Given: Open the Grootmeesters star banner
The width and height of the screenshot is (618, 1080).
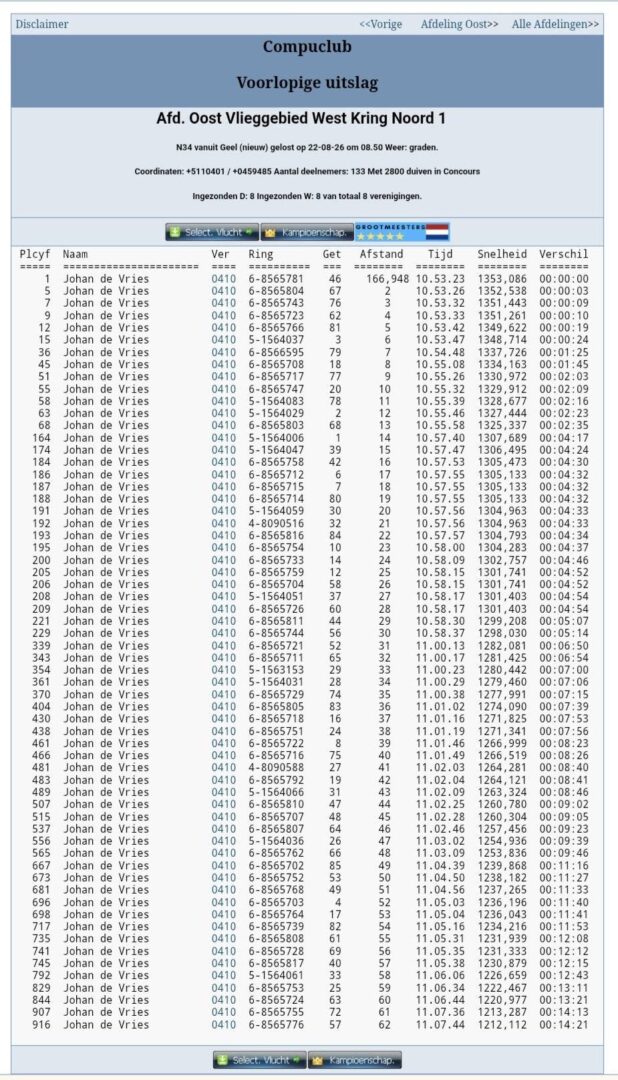Looking at the screenshot, I should pyautogui.click(x=402, y=232).
